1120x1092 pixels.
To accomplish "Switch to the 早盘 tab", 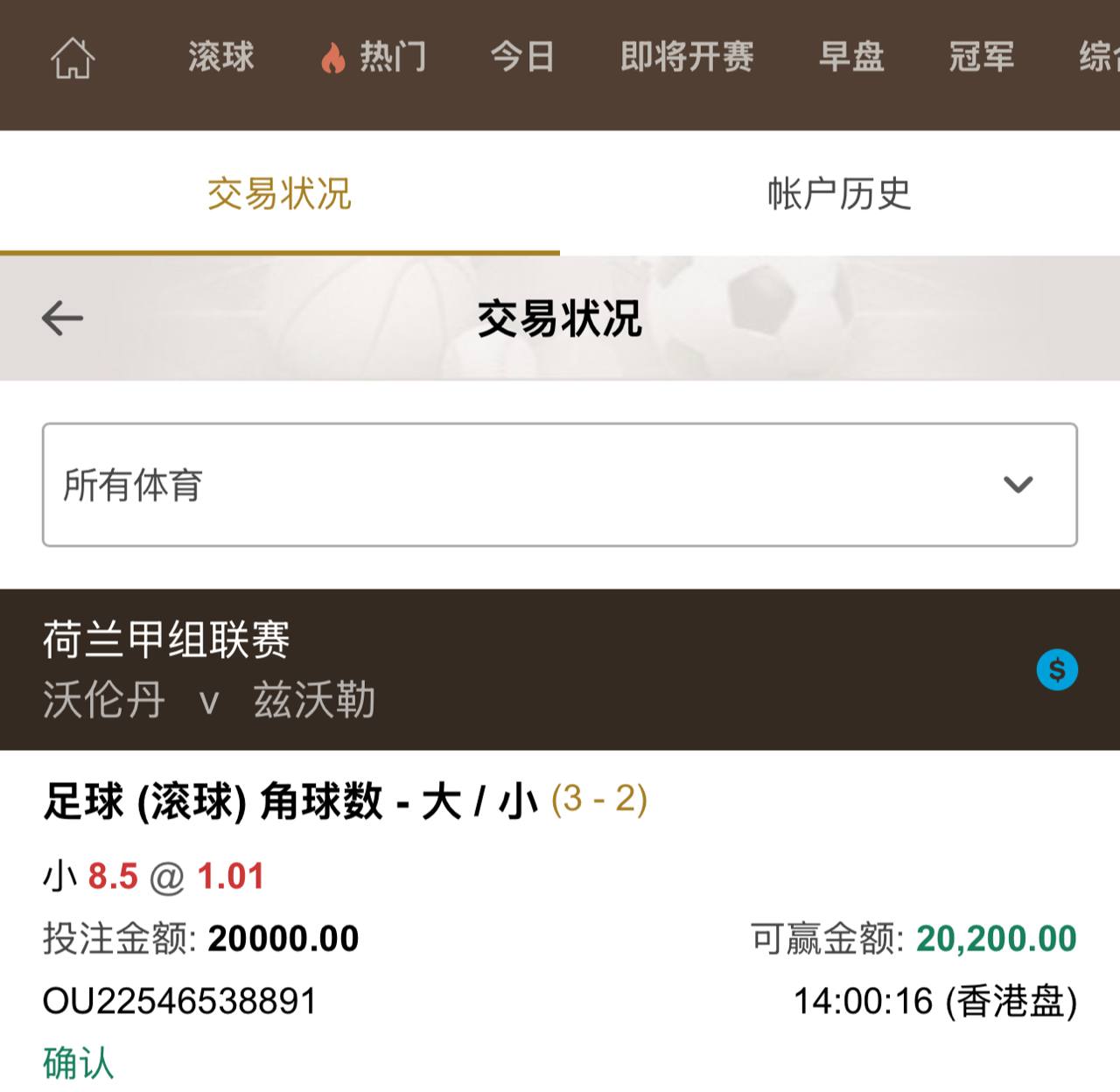I will (x=851, y=58).
